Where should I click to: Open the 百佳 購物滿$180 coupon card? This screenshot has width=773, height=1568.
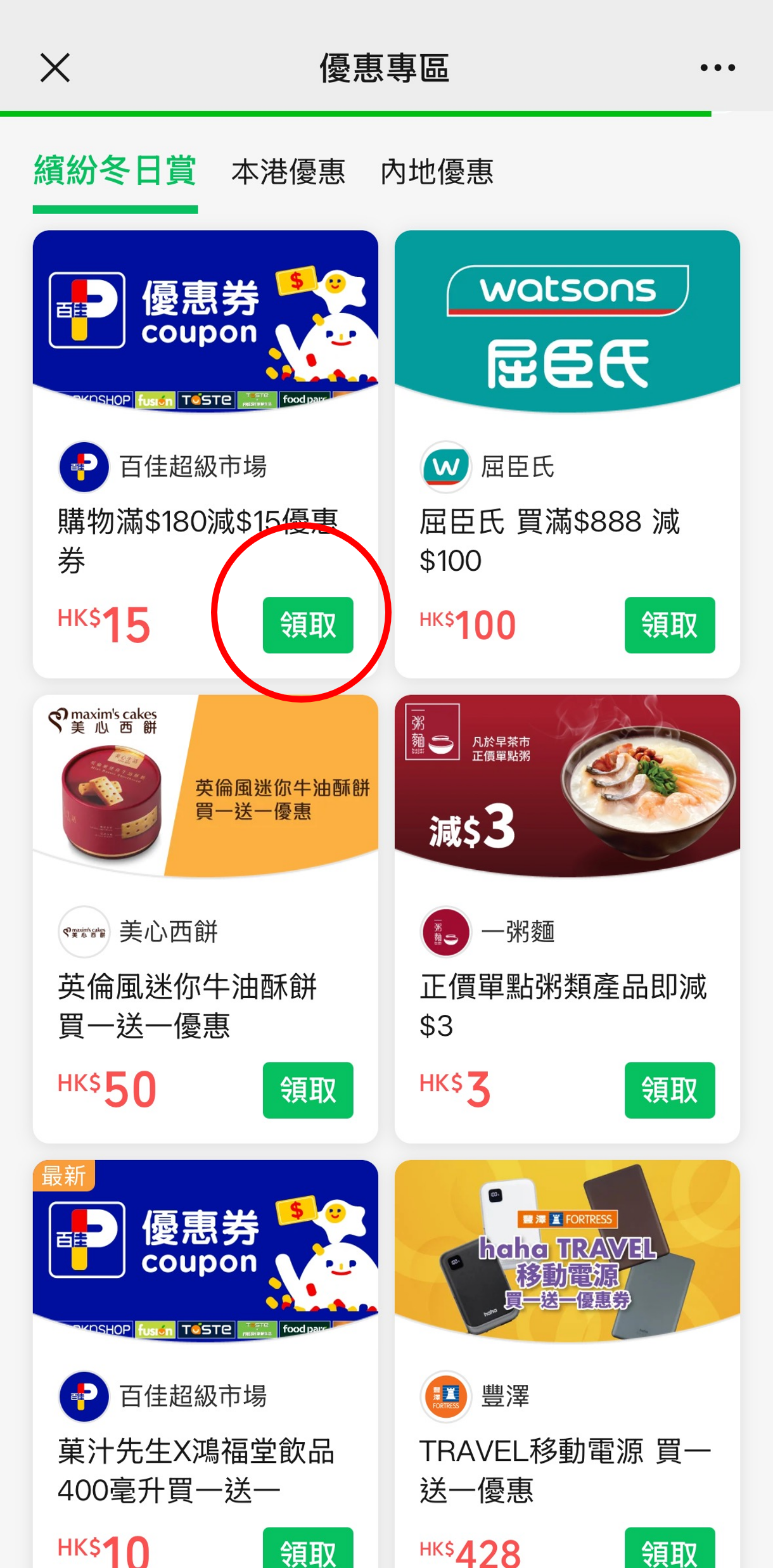point(205,323)
